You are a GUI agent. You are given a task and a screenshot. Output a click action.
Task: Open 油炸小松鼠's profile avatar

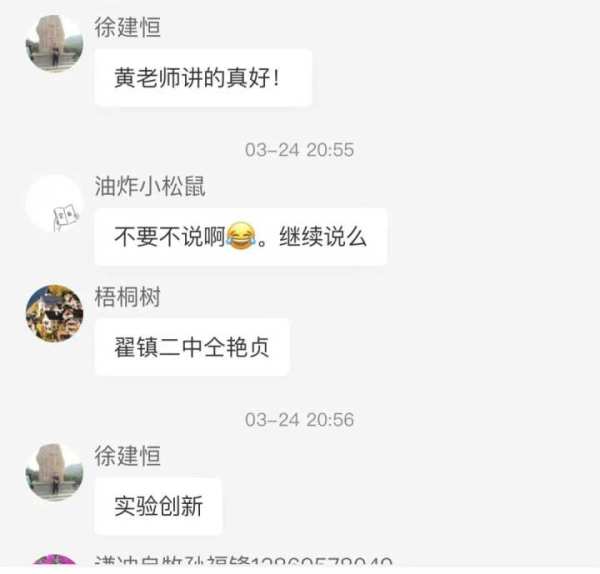tap(54, 203)
